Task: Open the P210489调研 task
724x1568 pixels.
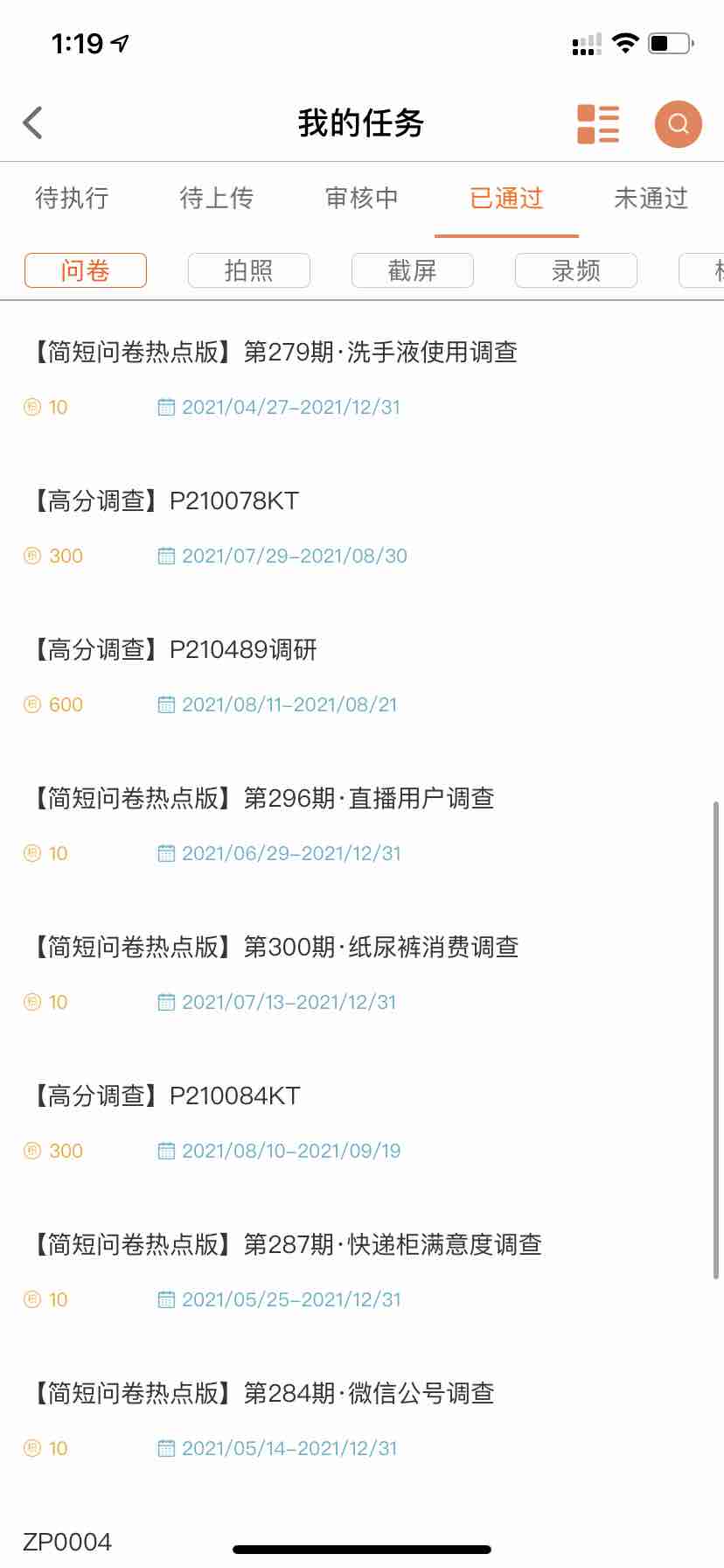Action: 175,650
